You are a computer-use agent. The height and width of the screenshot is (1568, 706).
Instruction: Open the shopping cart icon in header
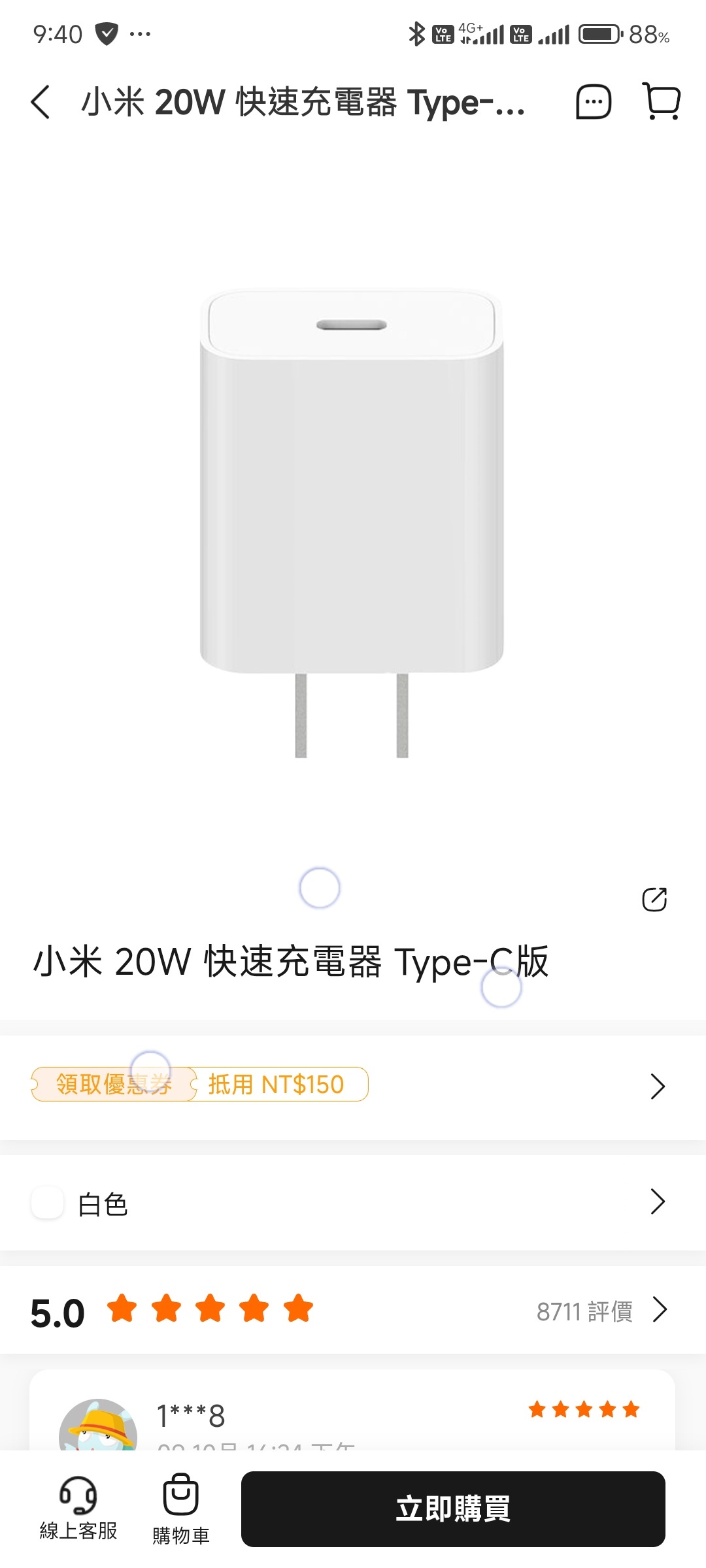662,101
